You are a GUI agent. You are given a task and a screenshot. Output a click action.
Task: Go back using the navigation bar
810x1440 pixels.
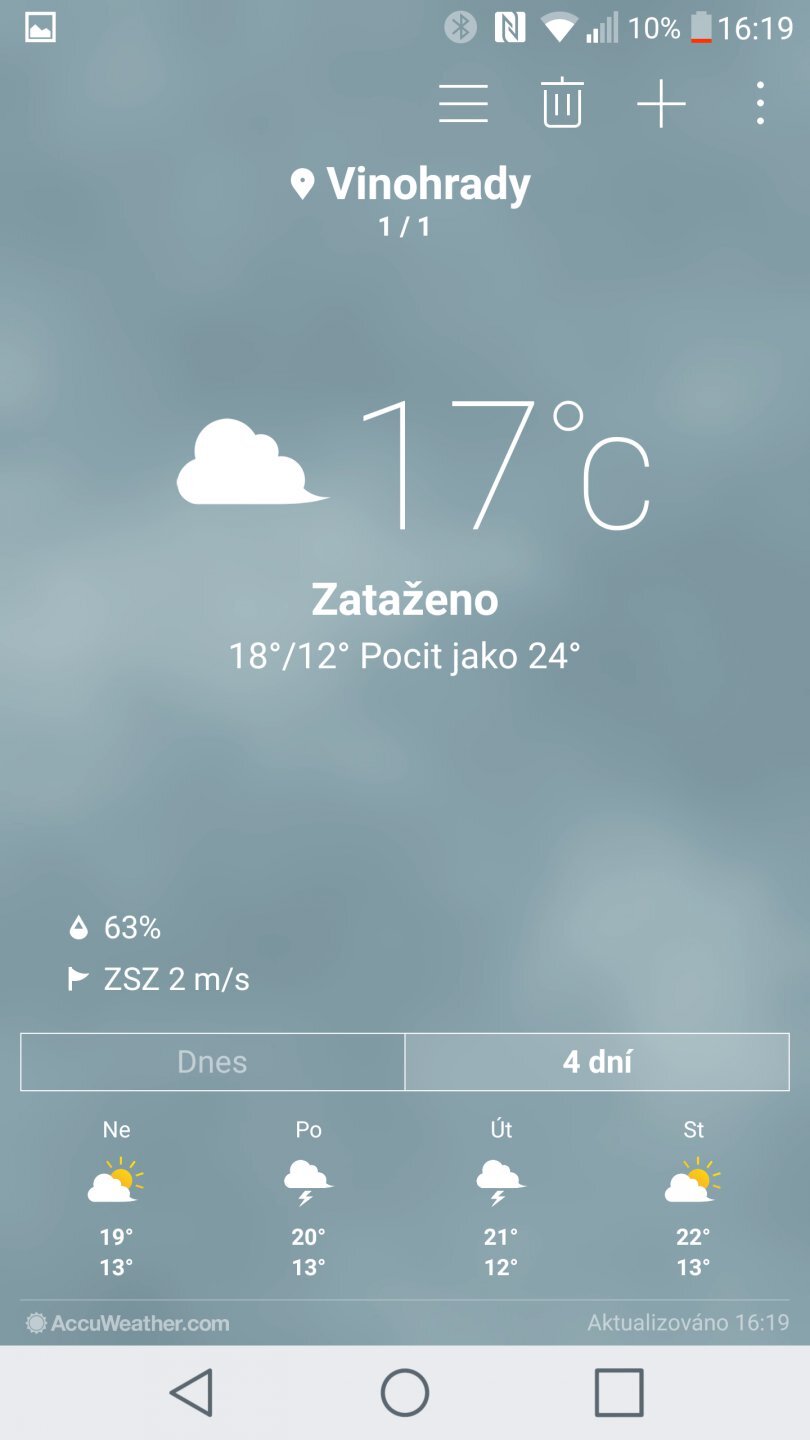tap(191, 1392)
